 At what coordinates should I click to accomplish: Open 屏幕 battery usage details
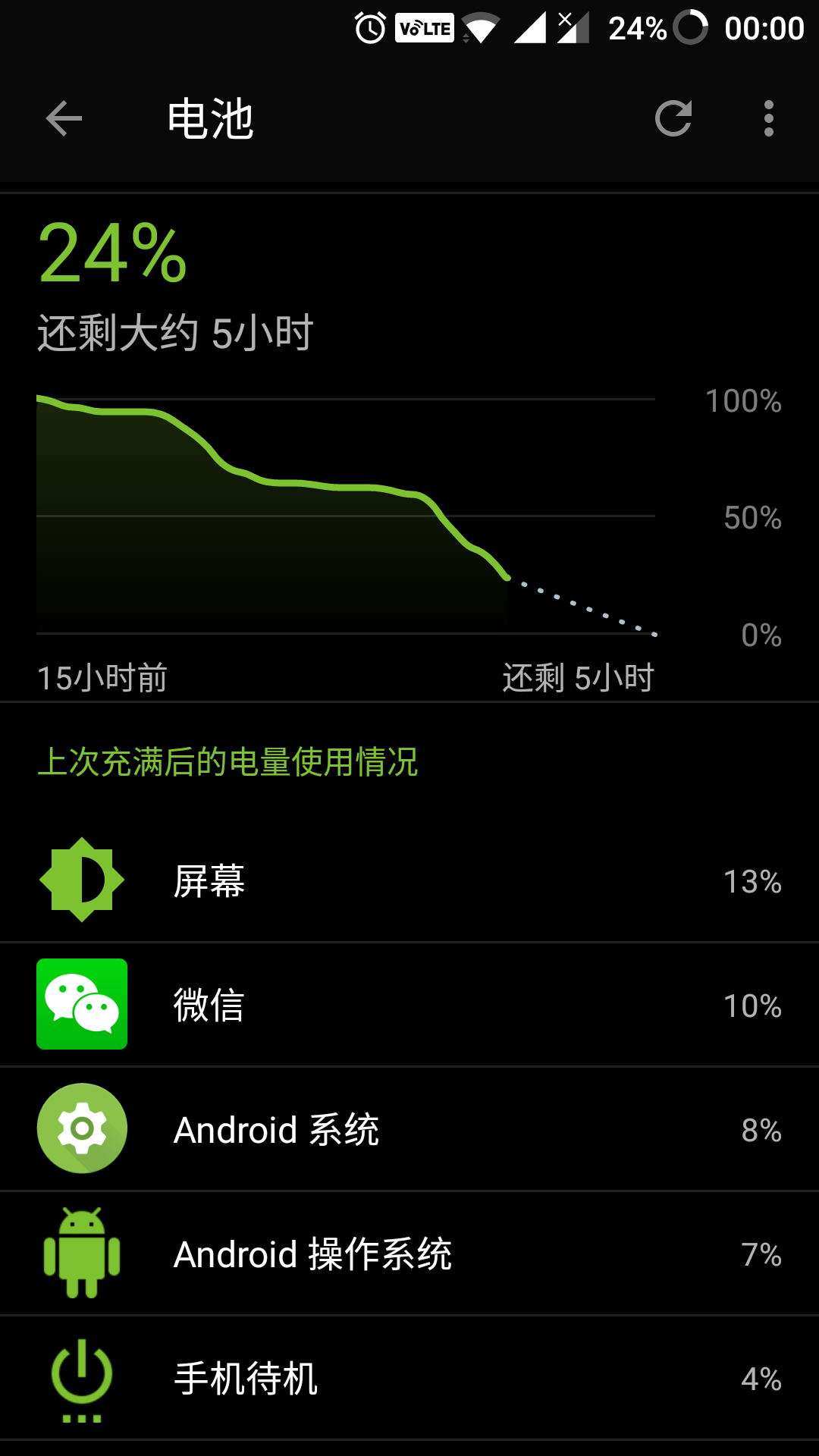[409, 880]
